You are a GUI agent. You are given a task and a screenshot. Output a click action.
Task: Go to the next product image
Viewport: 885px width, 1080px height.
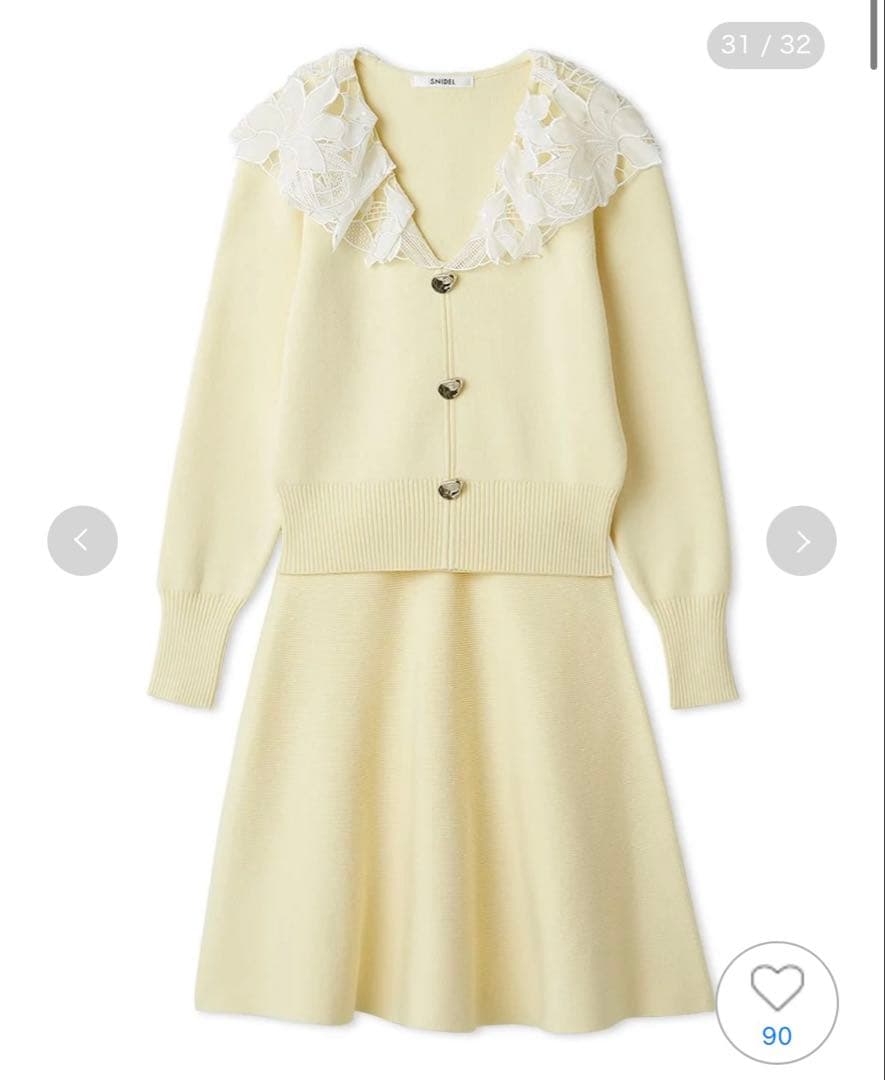(801, 541)
